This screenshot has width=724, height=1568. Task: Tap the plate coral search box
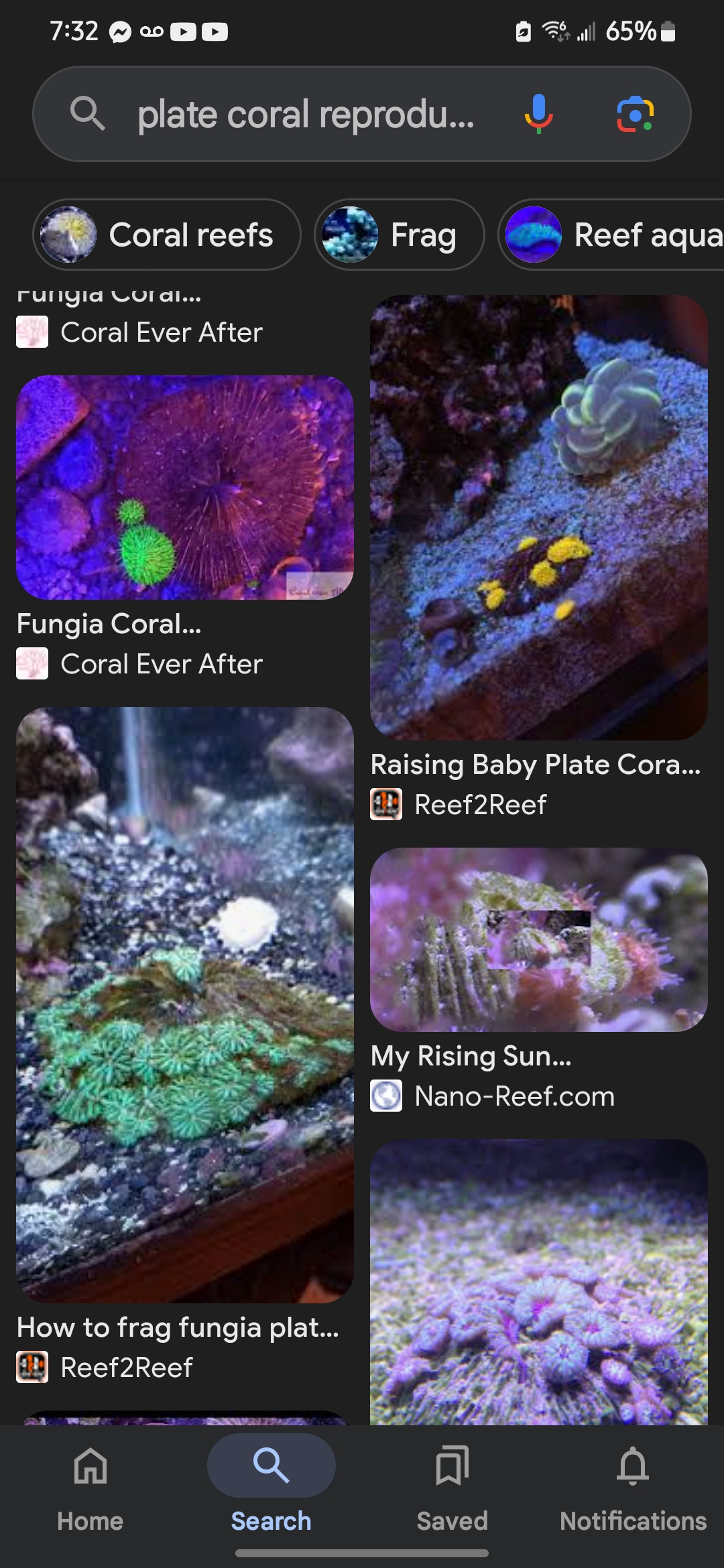305,115
